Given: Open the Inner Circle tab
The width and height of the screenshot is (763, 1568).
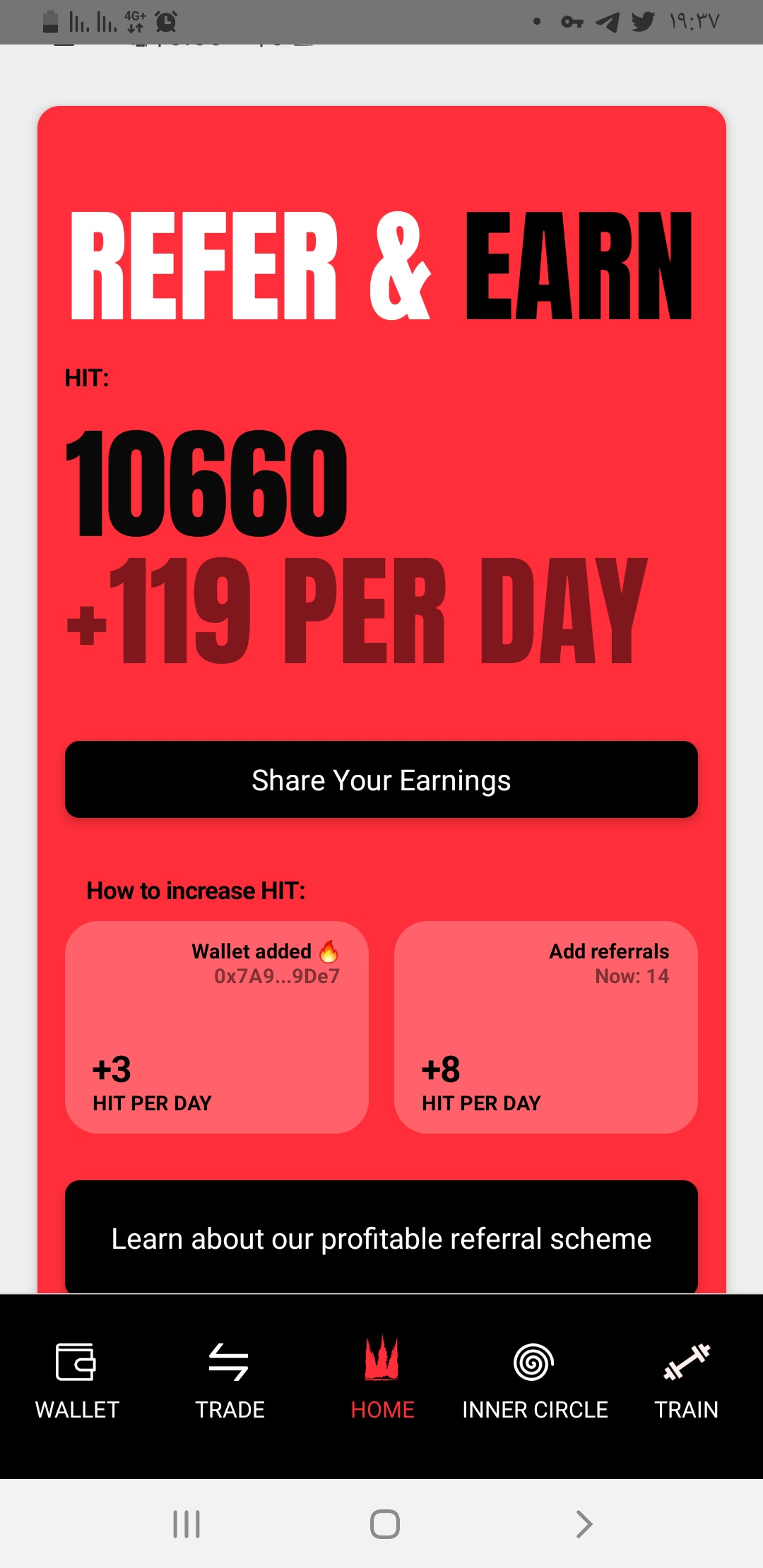Looking at the screenshot, I should click(x=535, y=1382).
